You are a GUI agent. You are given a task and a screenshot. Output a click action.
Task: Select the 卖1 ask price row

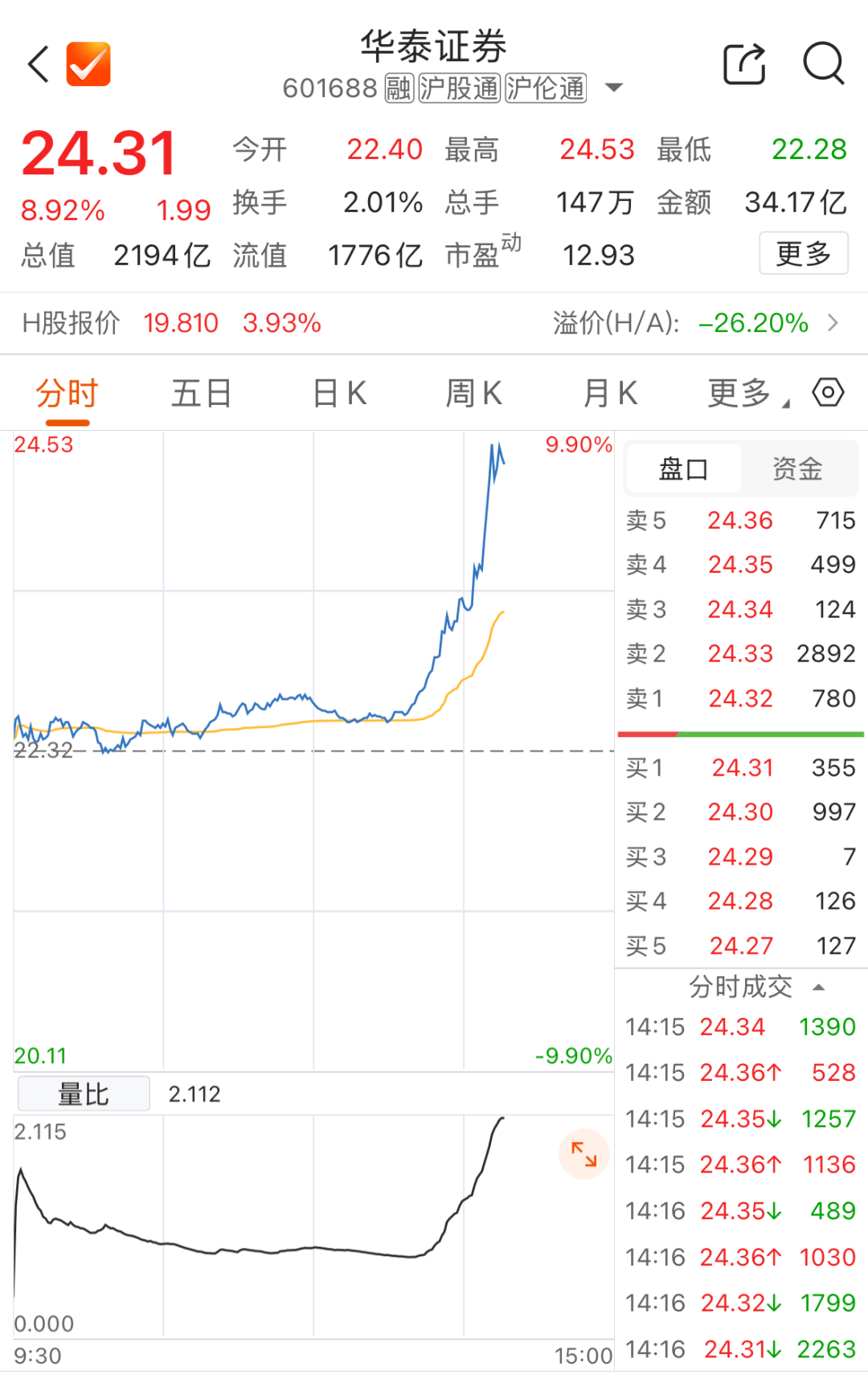[739, 698]
